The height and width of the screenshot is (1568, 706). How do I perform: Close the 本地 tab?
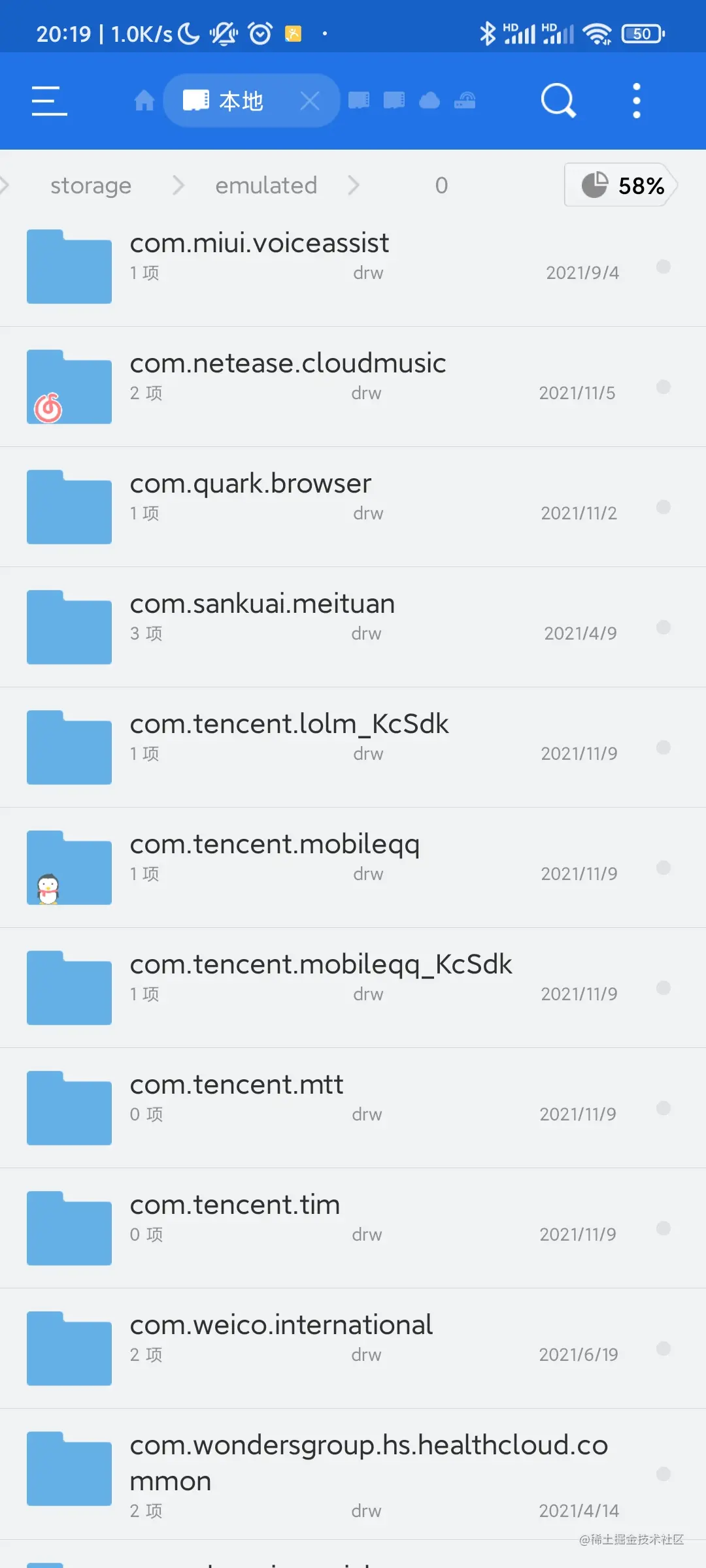point(310,101)
